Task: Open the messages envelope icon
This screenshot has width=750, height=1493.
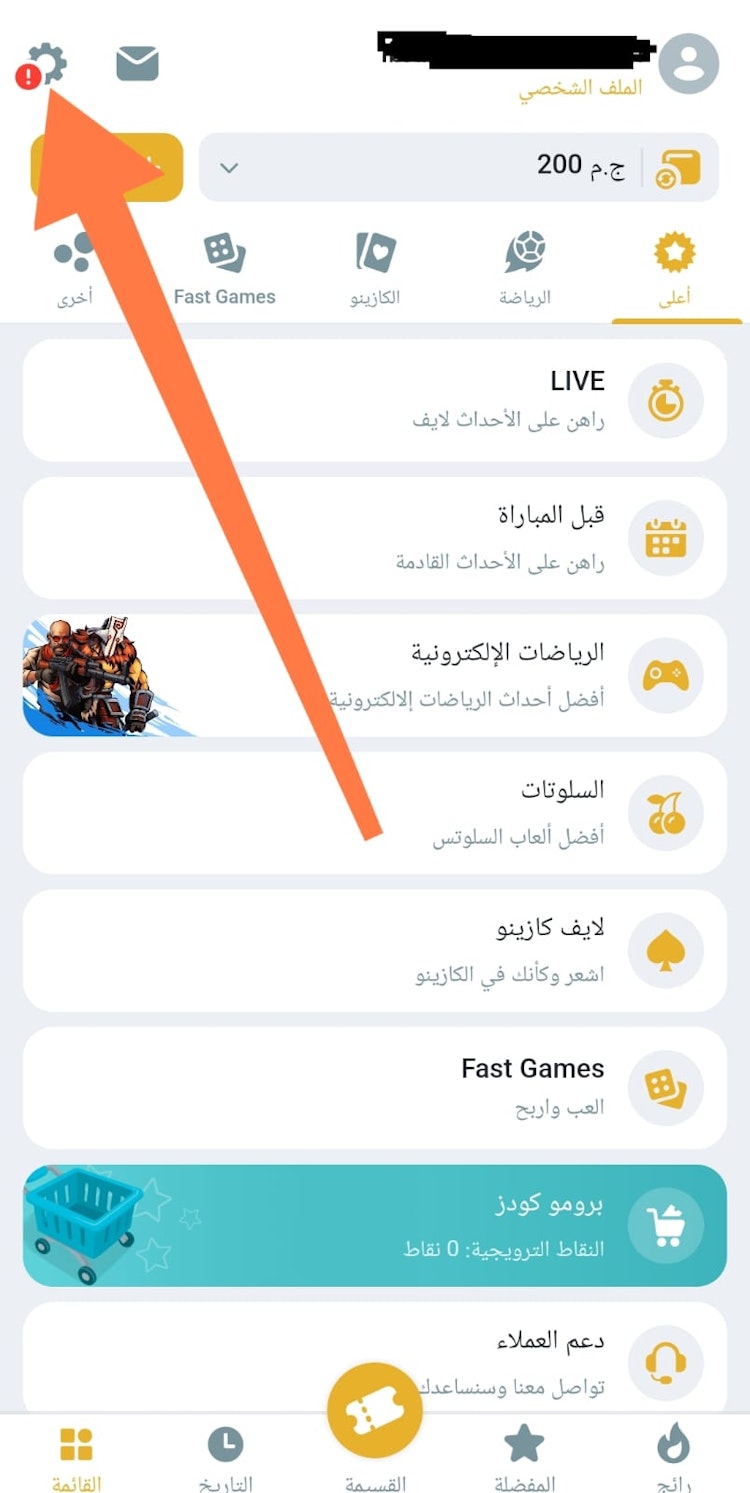Action: tap(137, 64)
